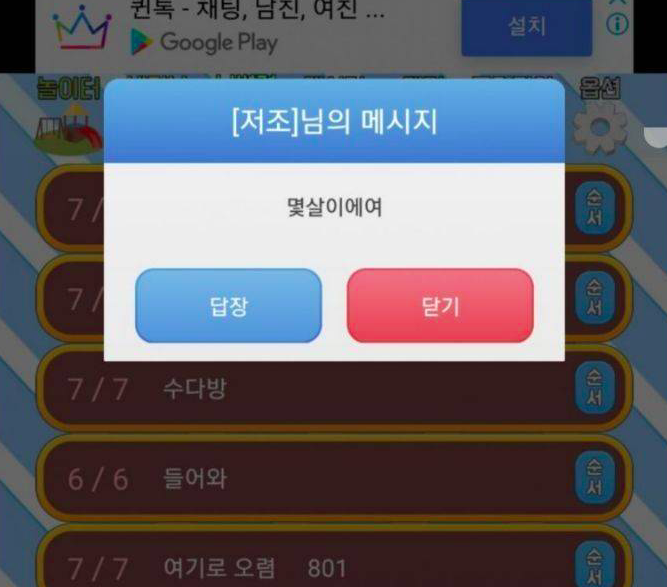This screenshot has height=587, width=667.
Task: Enter the 들어와 chat room
Action: pos(300,479)
